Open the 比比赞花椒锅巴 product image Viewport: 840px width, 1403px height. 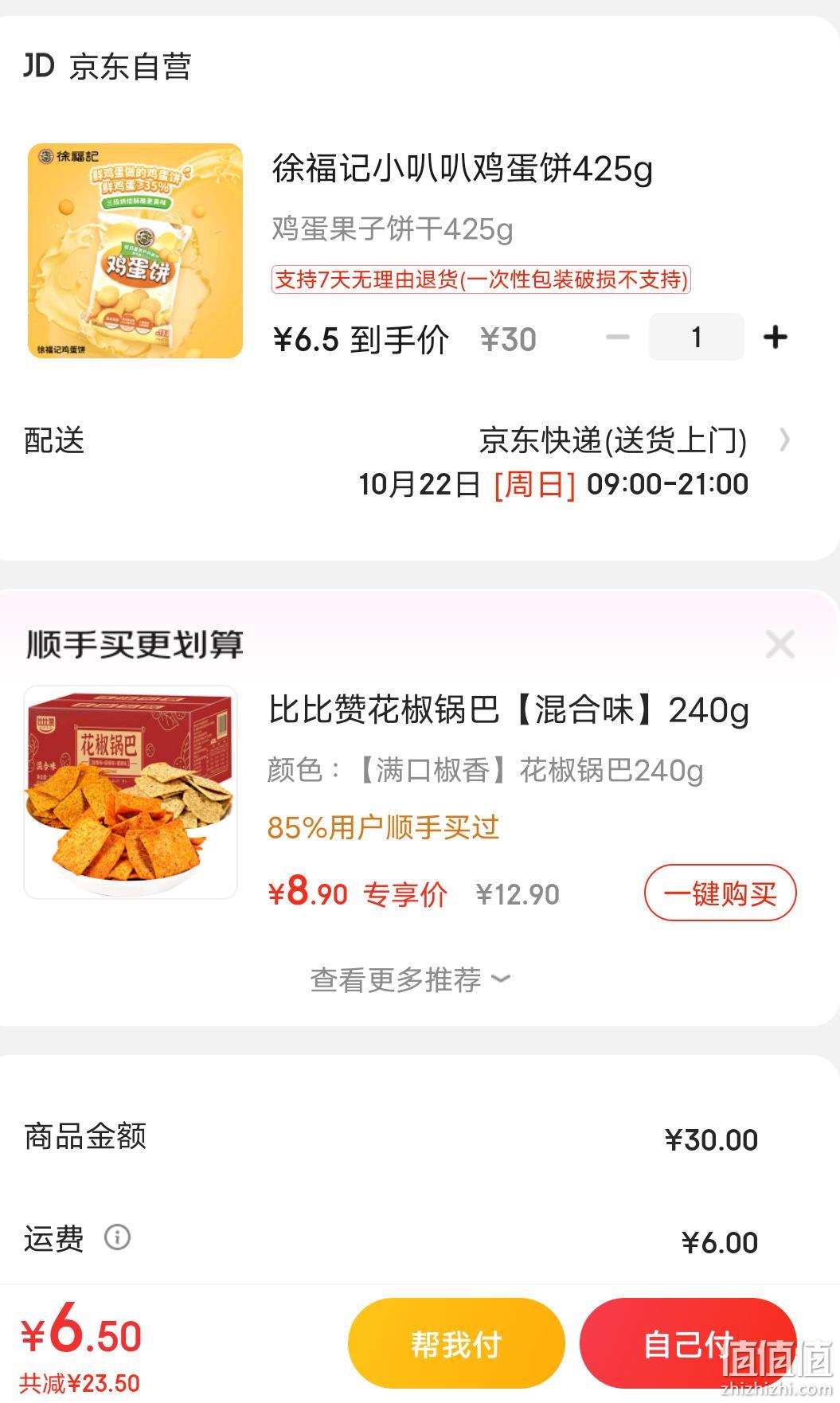pos(131,792)
